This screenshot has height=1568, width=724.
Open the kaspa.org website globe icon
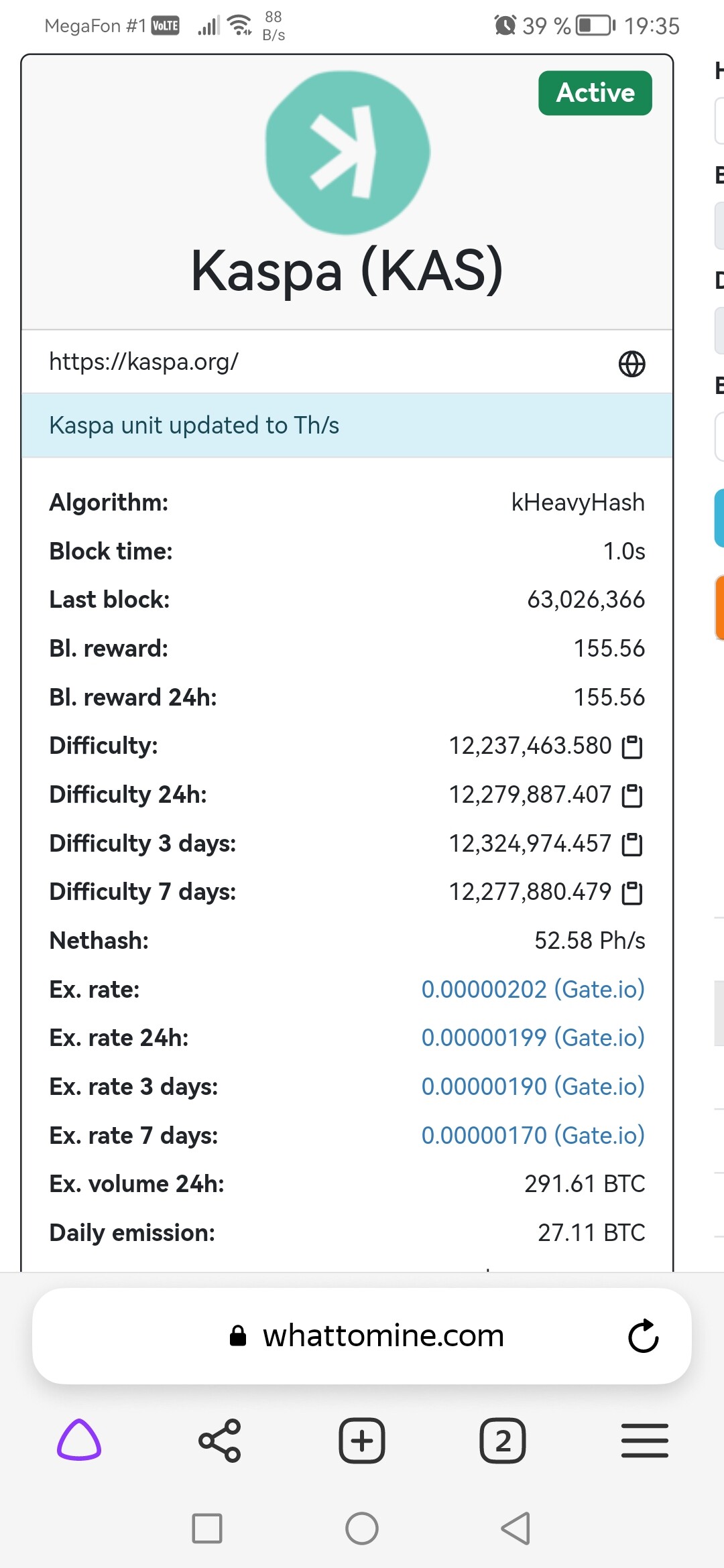point(631,364)
